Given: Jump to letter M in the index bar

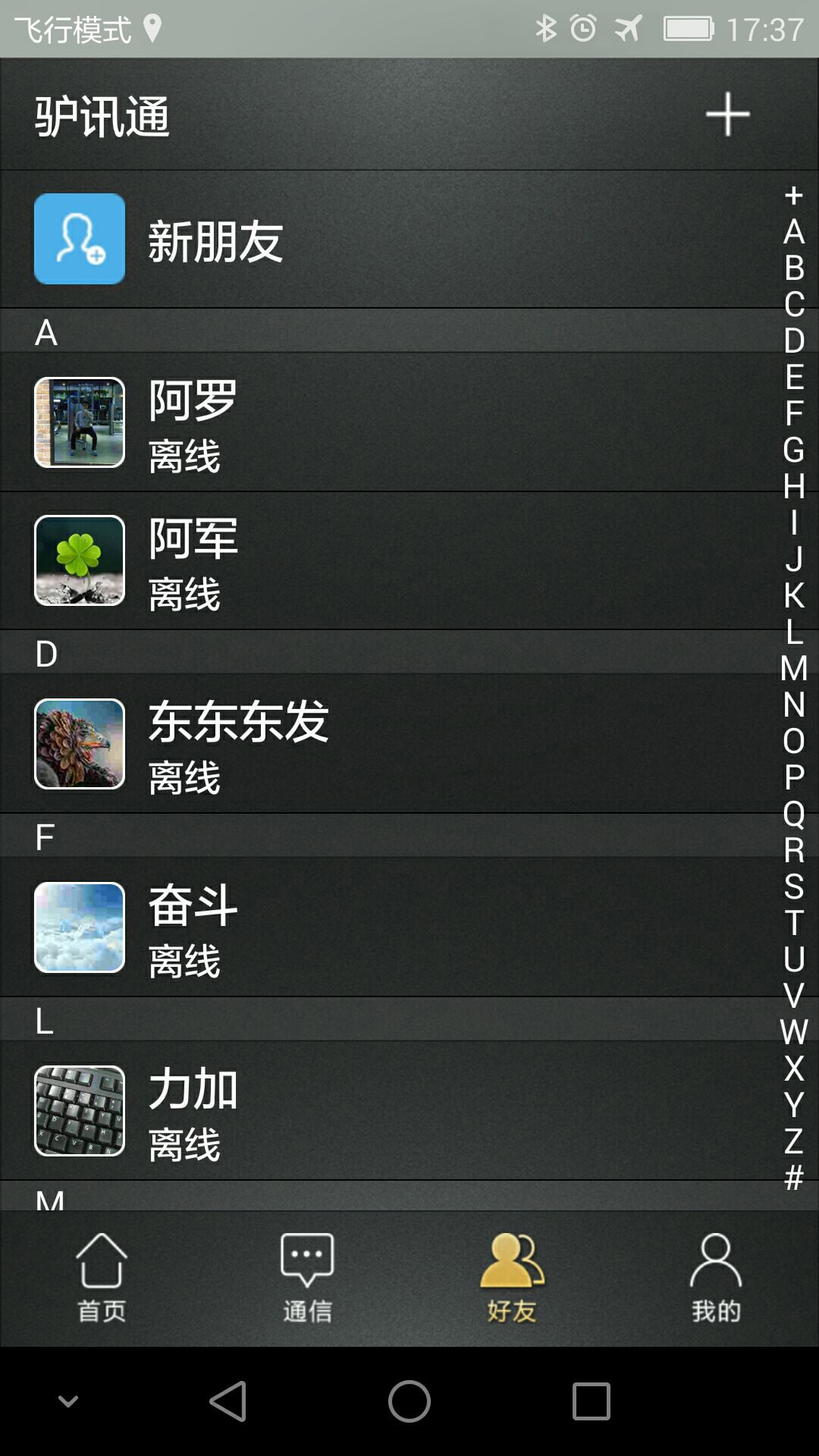Looking at the screenshot, I should [794, 668].
